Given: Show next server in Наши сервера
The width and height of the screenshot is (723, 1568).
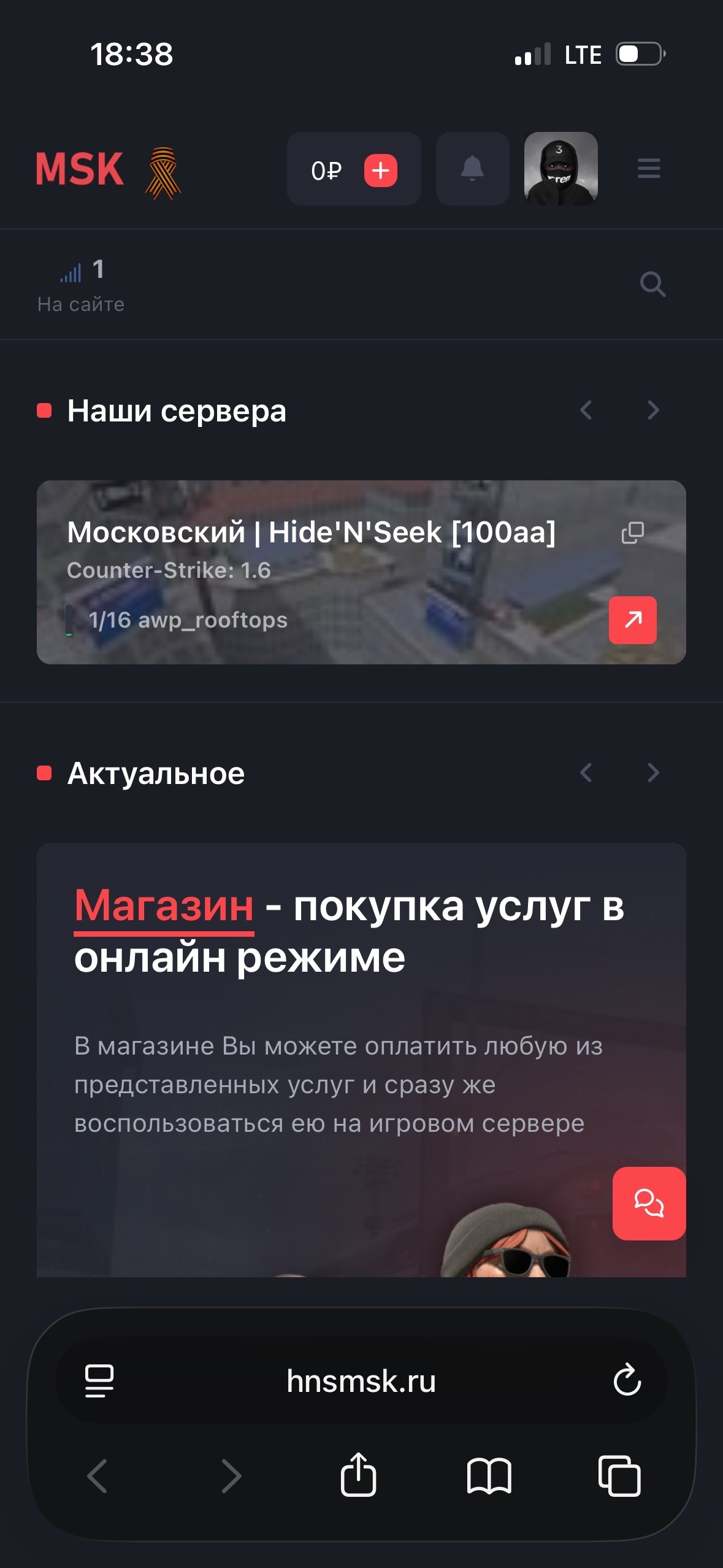Looking at the screenshot, I should click(653, 410).
